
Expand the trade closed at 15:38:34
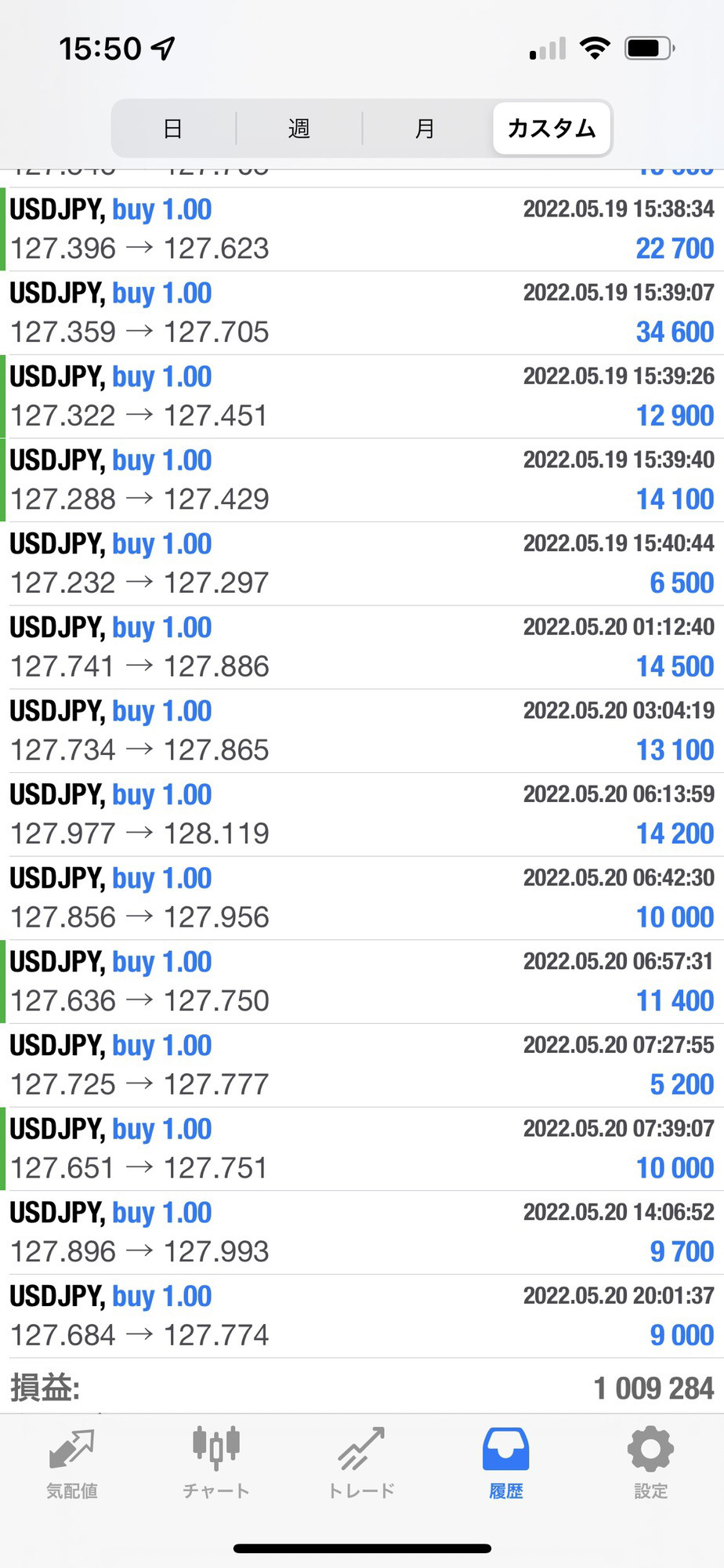(x=362, y=230)
